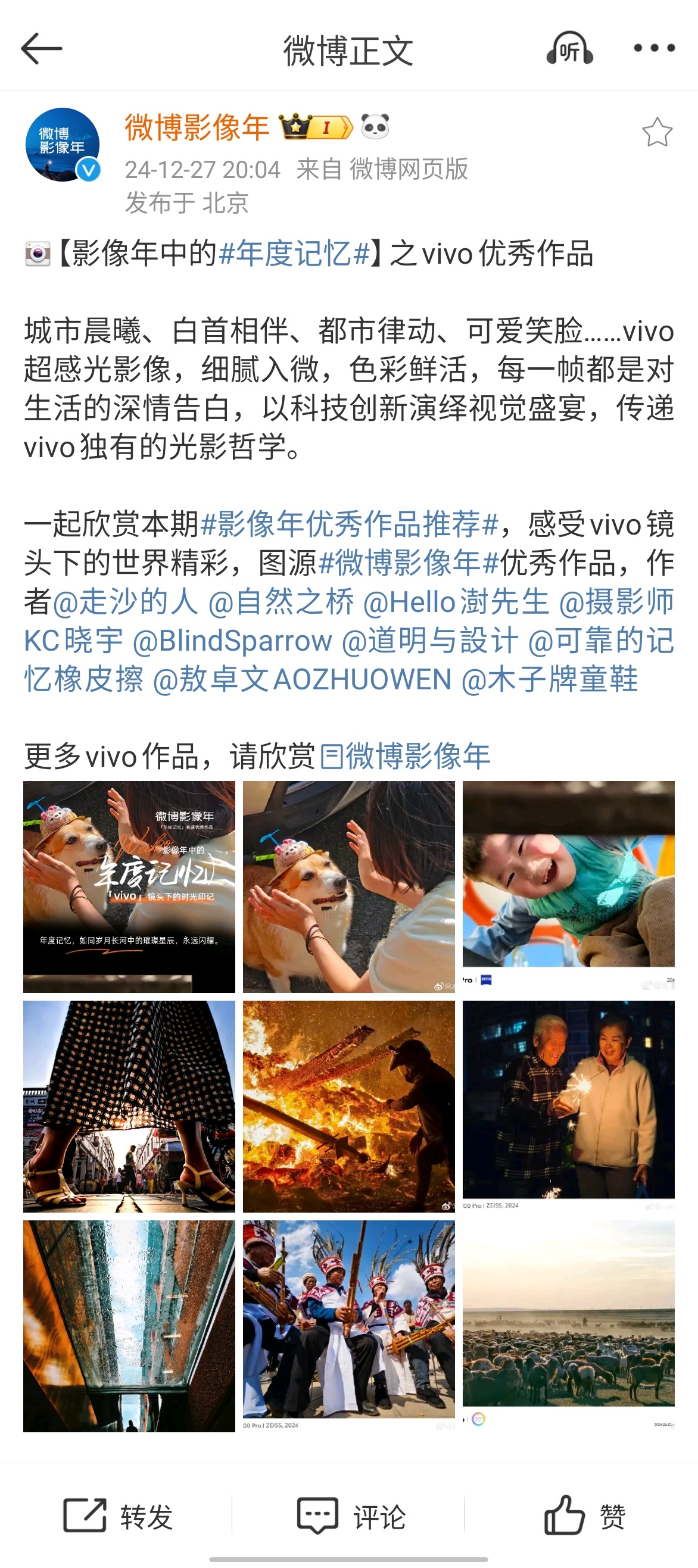Go back from the Weibo post
This screenshot has height=1568, width=698.
[42, 49]
